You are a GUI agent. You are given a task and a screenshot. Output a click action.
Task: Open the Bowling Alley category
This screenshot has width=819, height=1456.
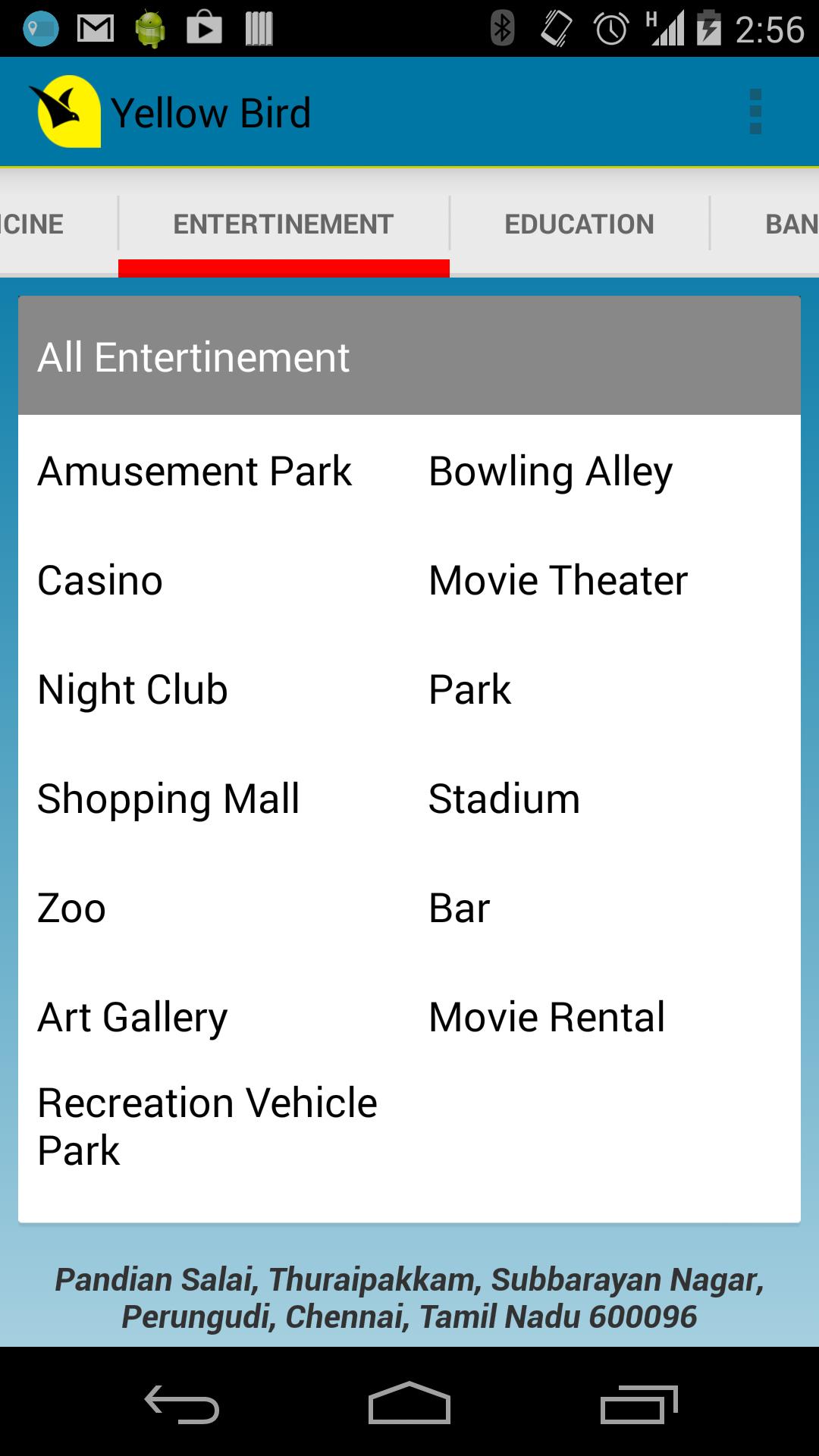549,470
